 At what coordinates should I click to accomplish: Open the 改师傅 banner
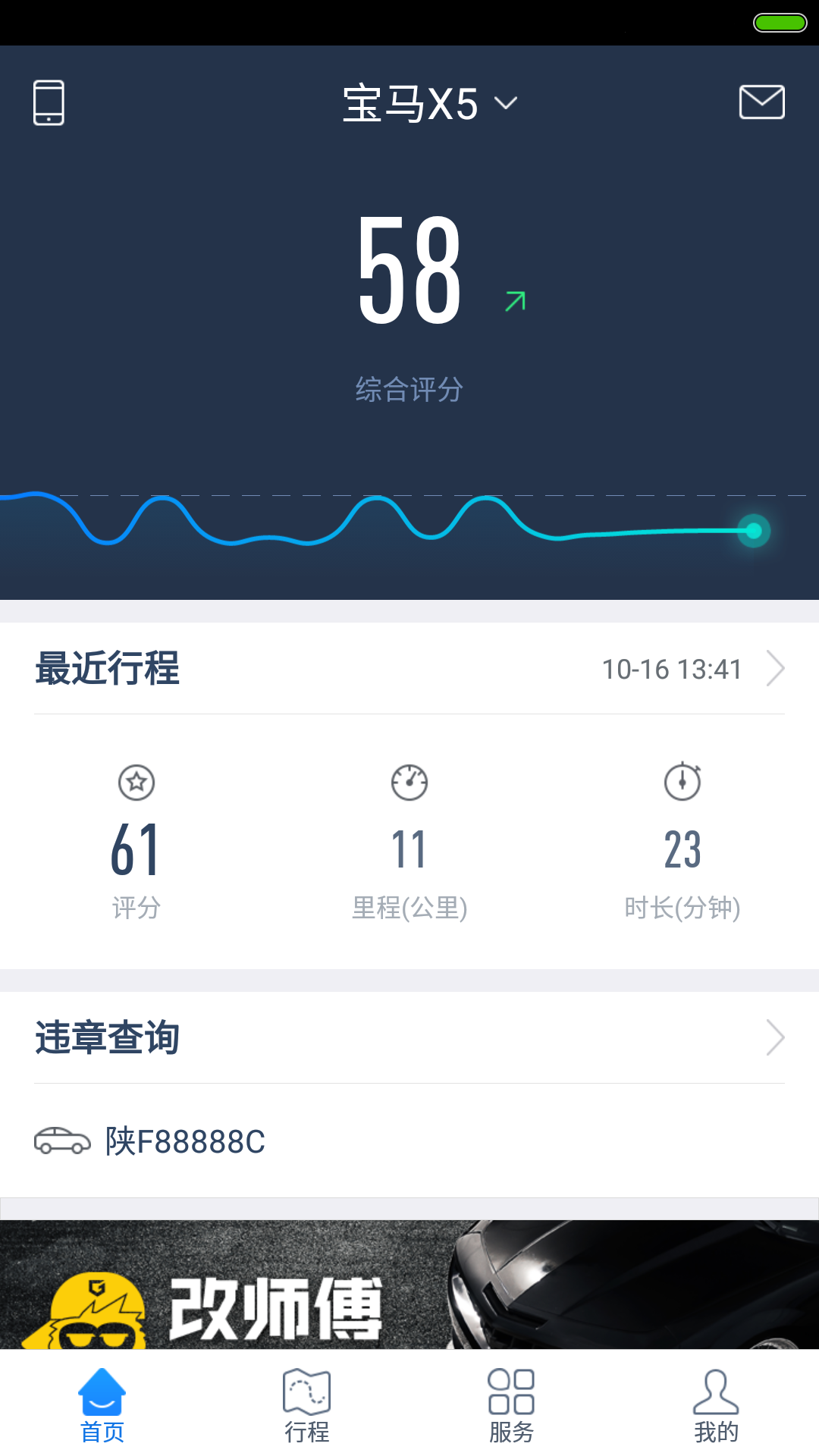pyautogui.click(x=409, y=1285)
